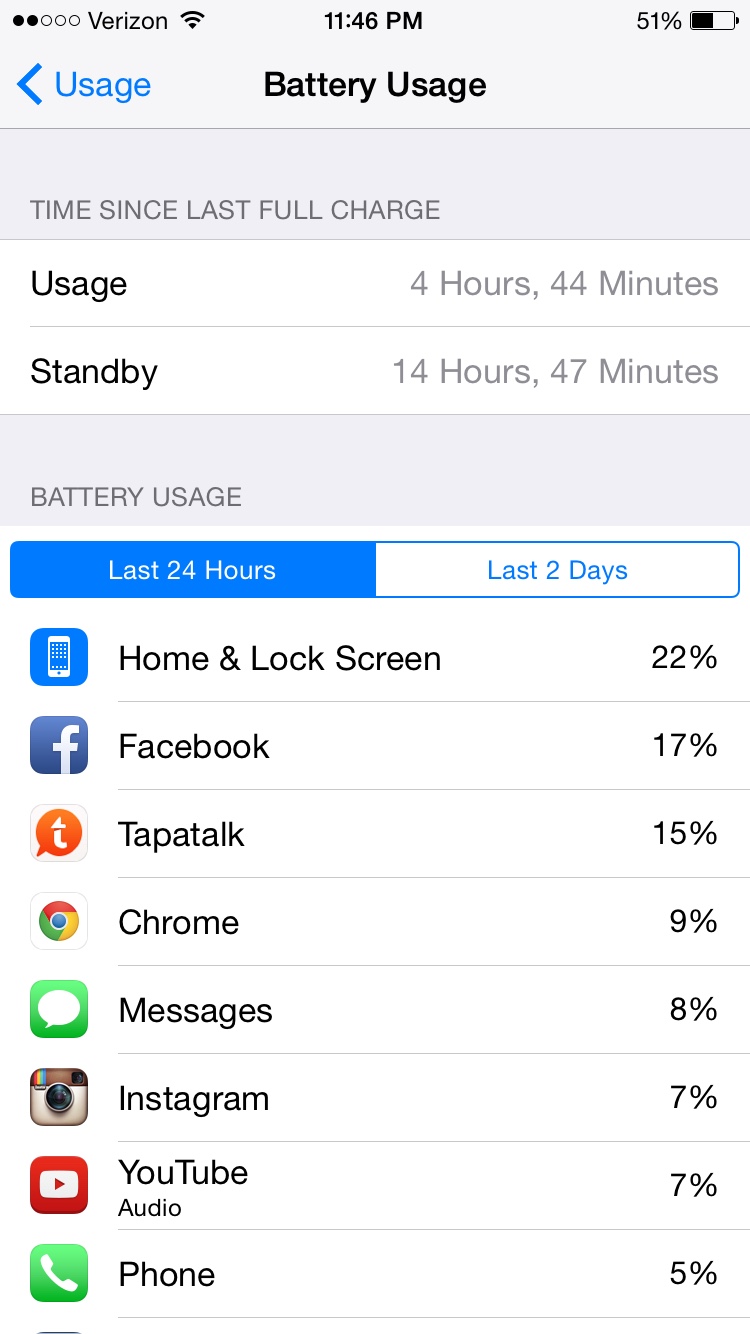Switch to the Last 2 Days view
This screenshot has width=750, height=1334.
tap(557, 570)
